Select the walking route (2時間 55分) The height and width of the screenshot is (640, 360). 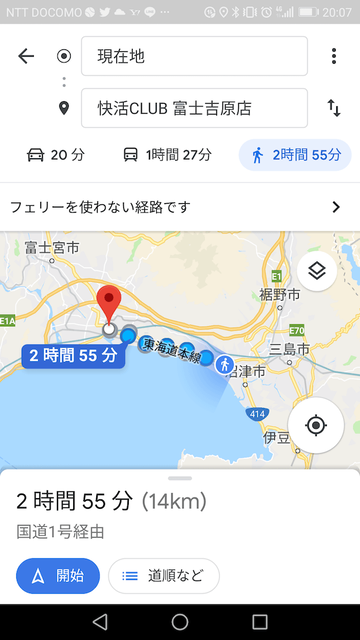[x=295, y=155]
